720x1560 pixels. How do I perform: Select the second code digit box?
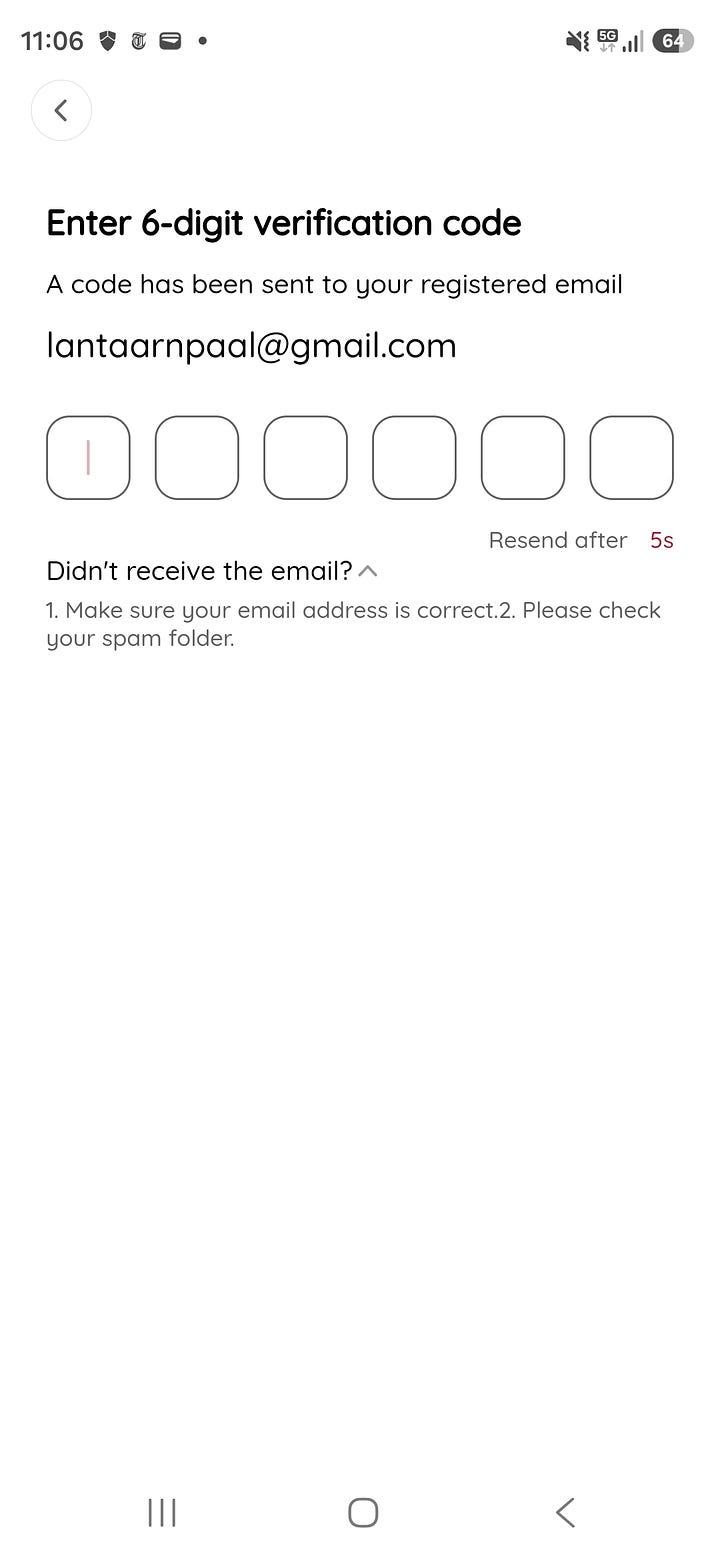pyautogui.click(x=197, y=457)
